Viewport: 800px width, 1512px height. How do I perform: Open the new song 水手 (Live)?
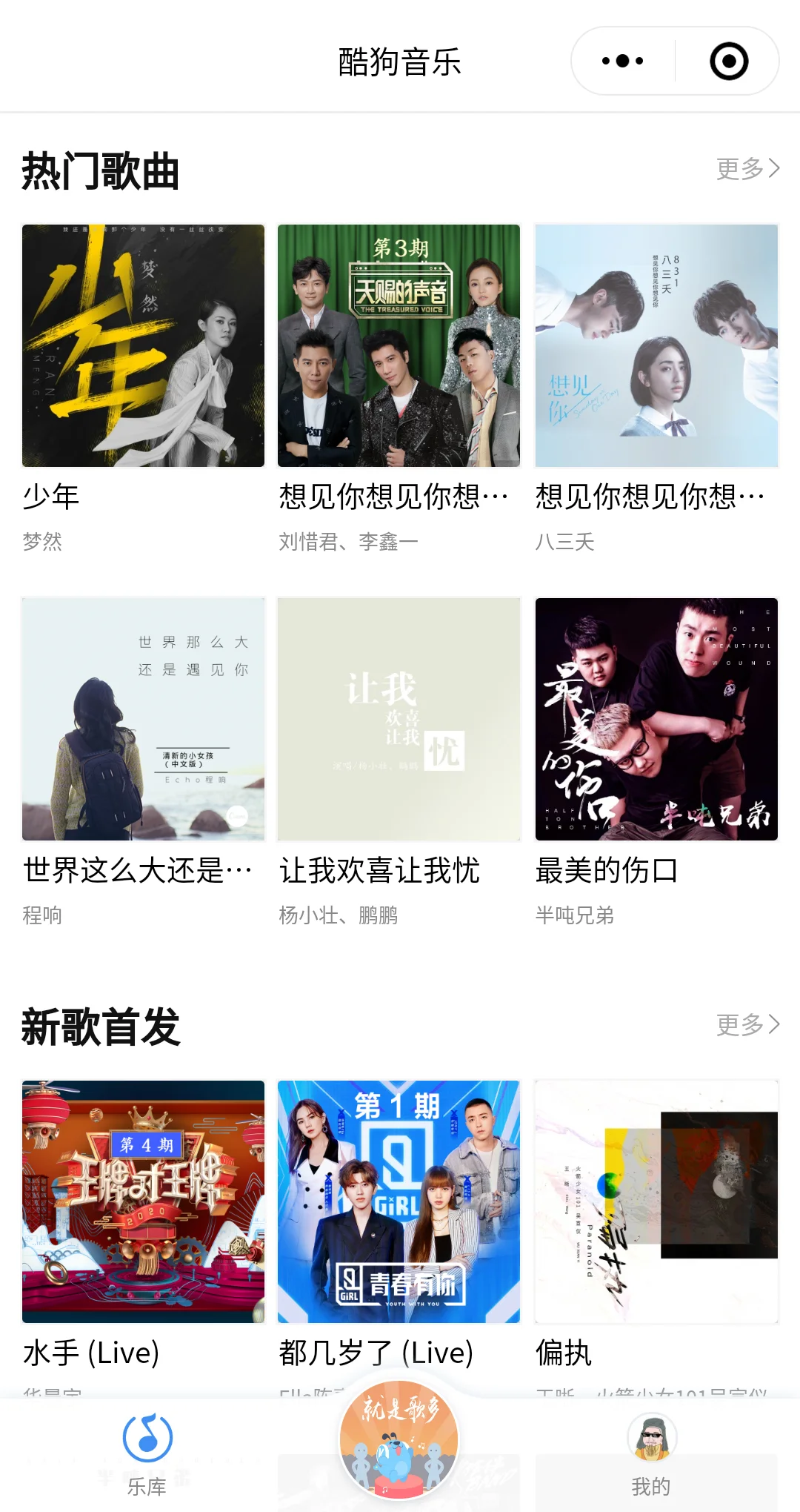[143, 1202]
